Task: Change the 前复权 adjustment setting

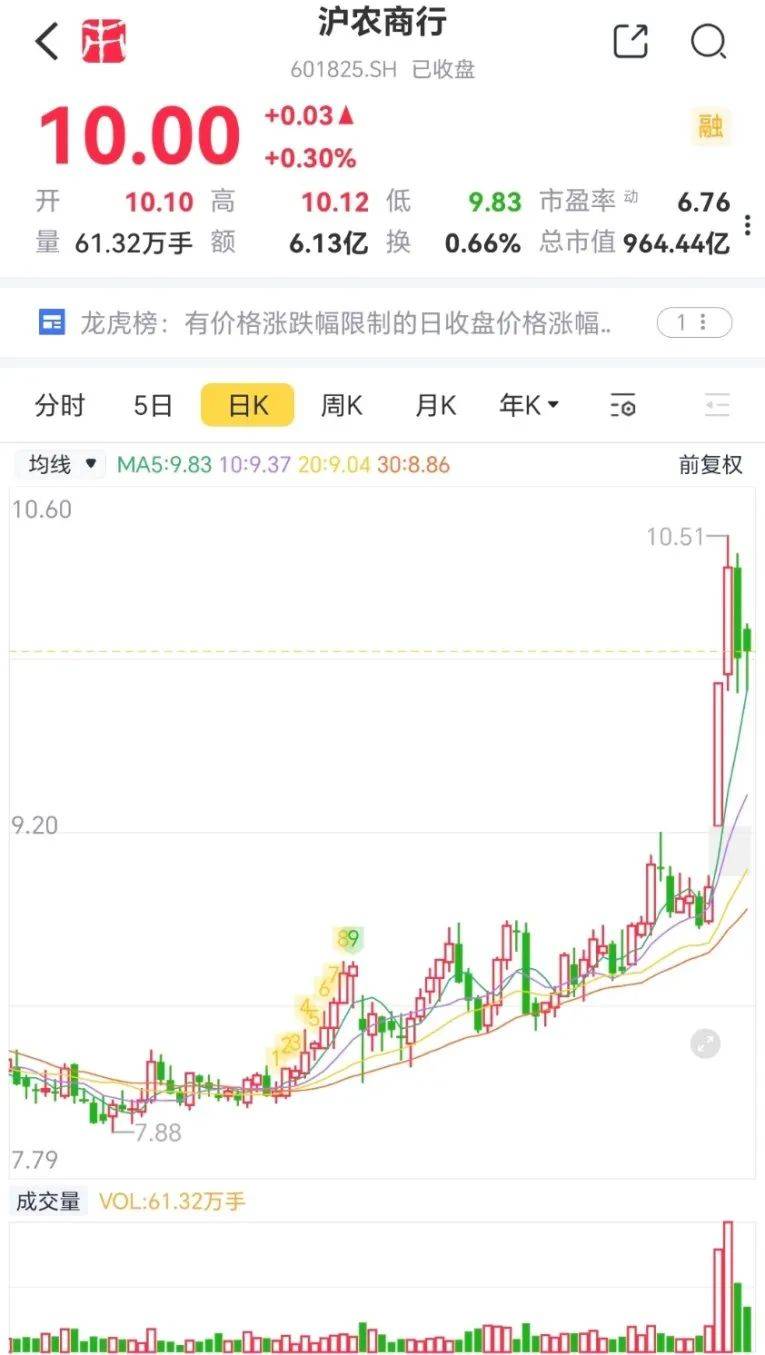Action: point(710,464)
